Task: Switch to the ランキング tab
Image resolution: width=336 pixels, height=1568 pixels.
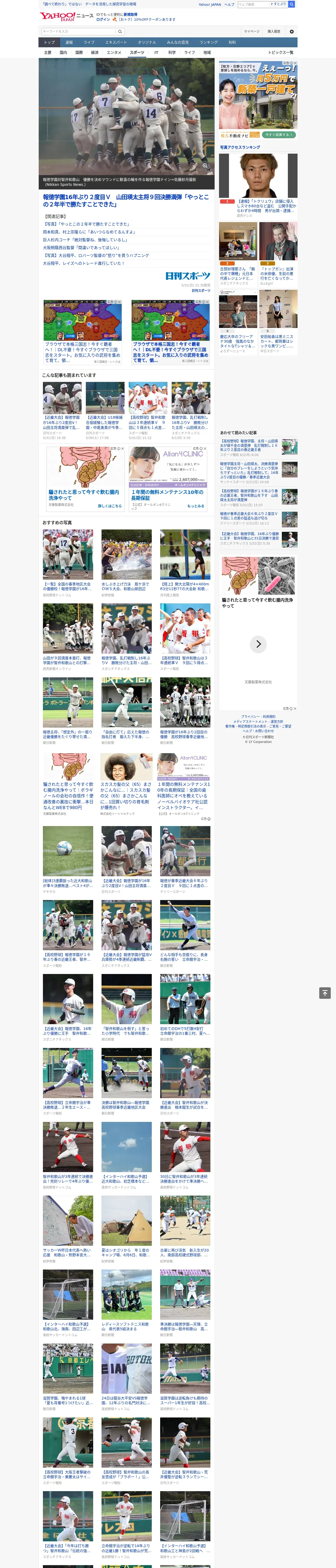Action: 209,43
